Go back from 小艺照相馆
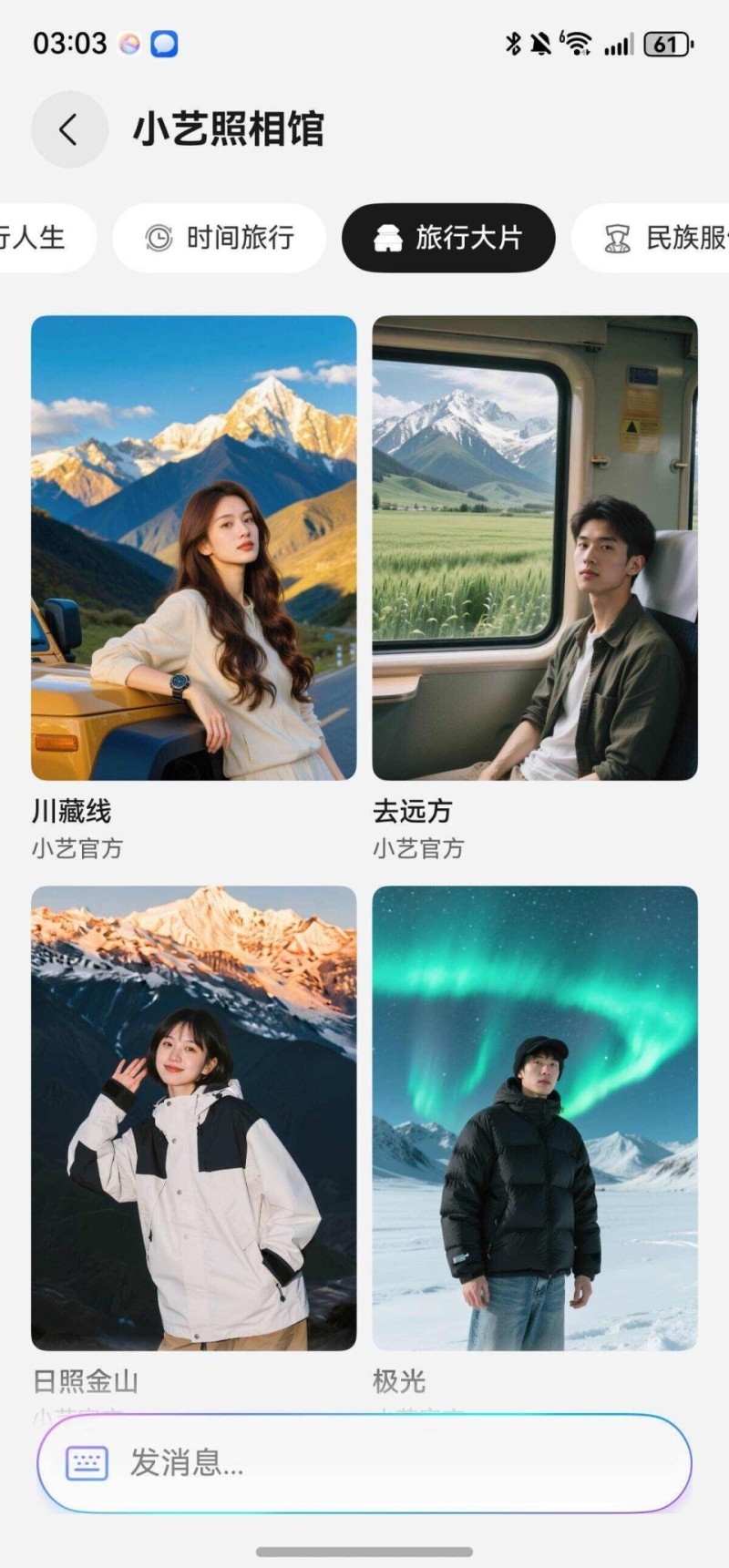 69,129
